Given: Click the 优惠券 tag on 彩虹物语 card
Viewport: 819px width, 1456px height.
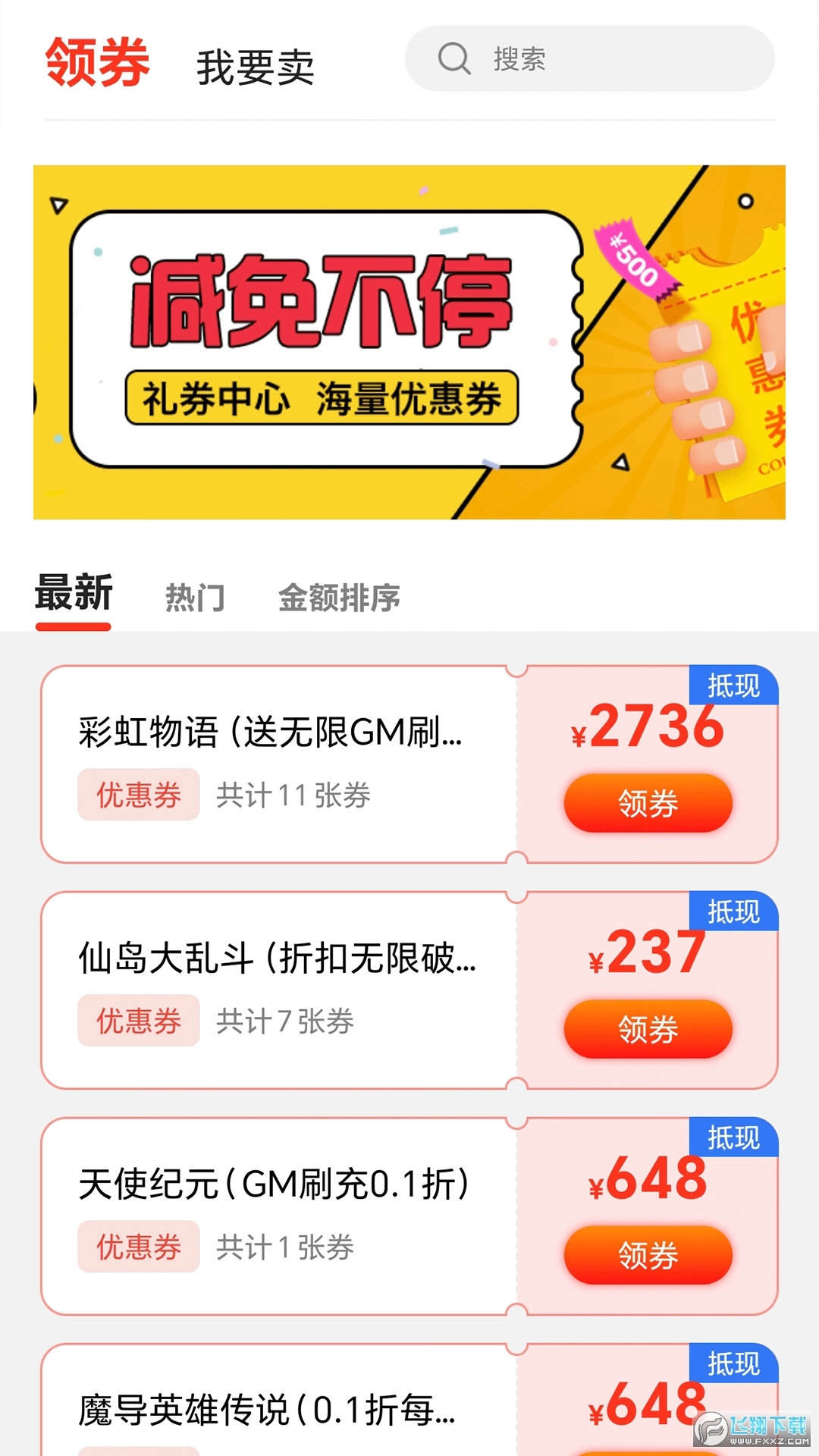Looking at the screenshot, I should (137, 795).
